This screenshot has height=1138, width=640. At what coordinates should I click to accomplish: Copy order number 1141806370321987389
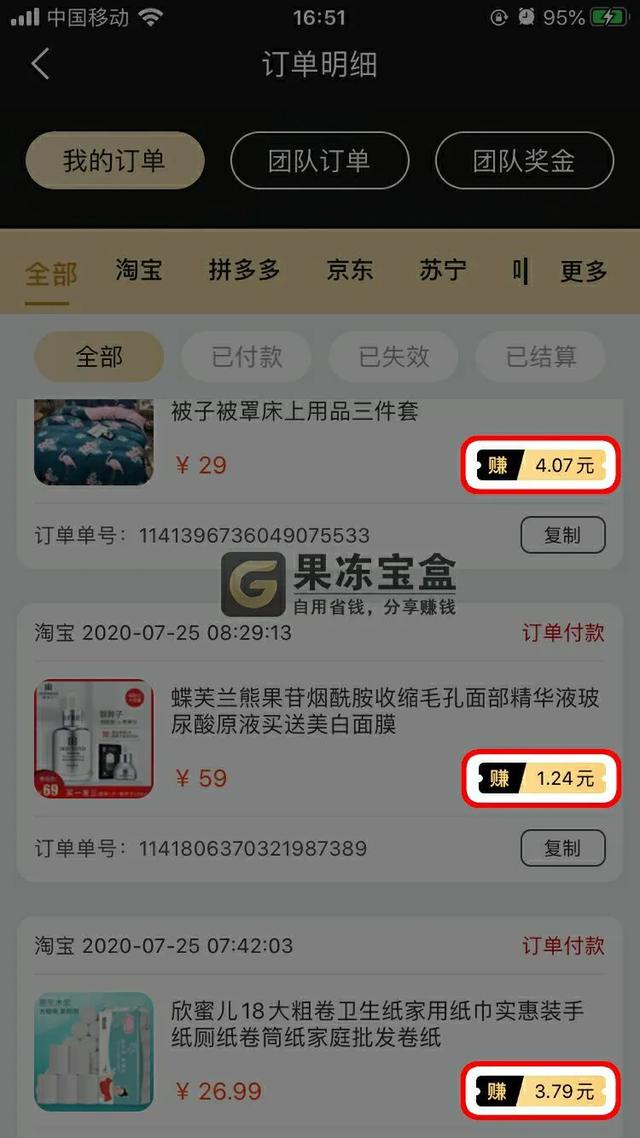point(563,848)
